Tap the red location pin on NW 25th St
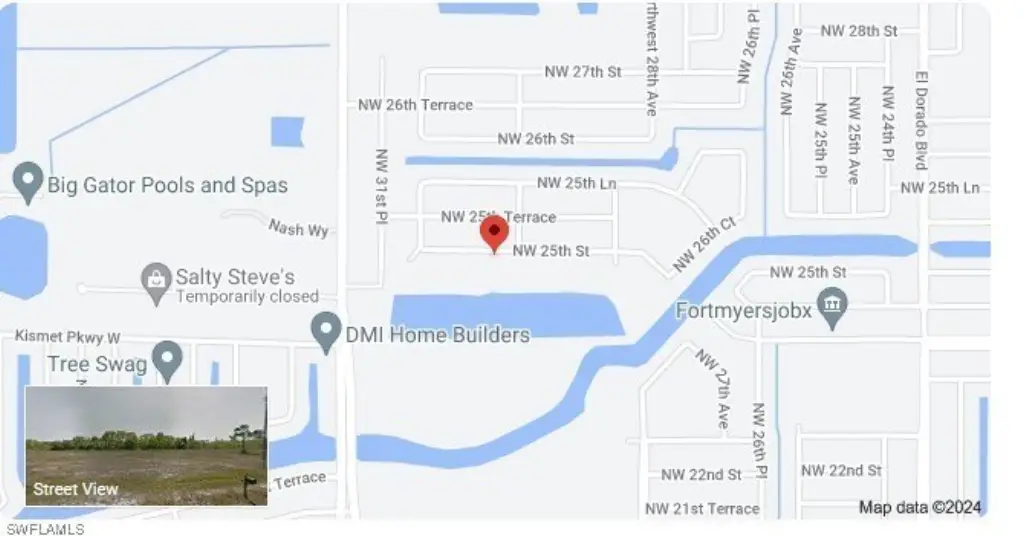The width and height of the screenshot is (1024, 536). (x=494, y=233)
